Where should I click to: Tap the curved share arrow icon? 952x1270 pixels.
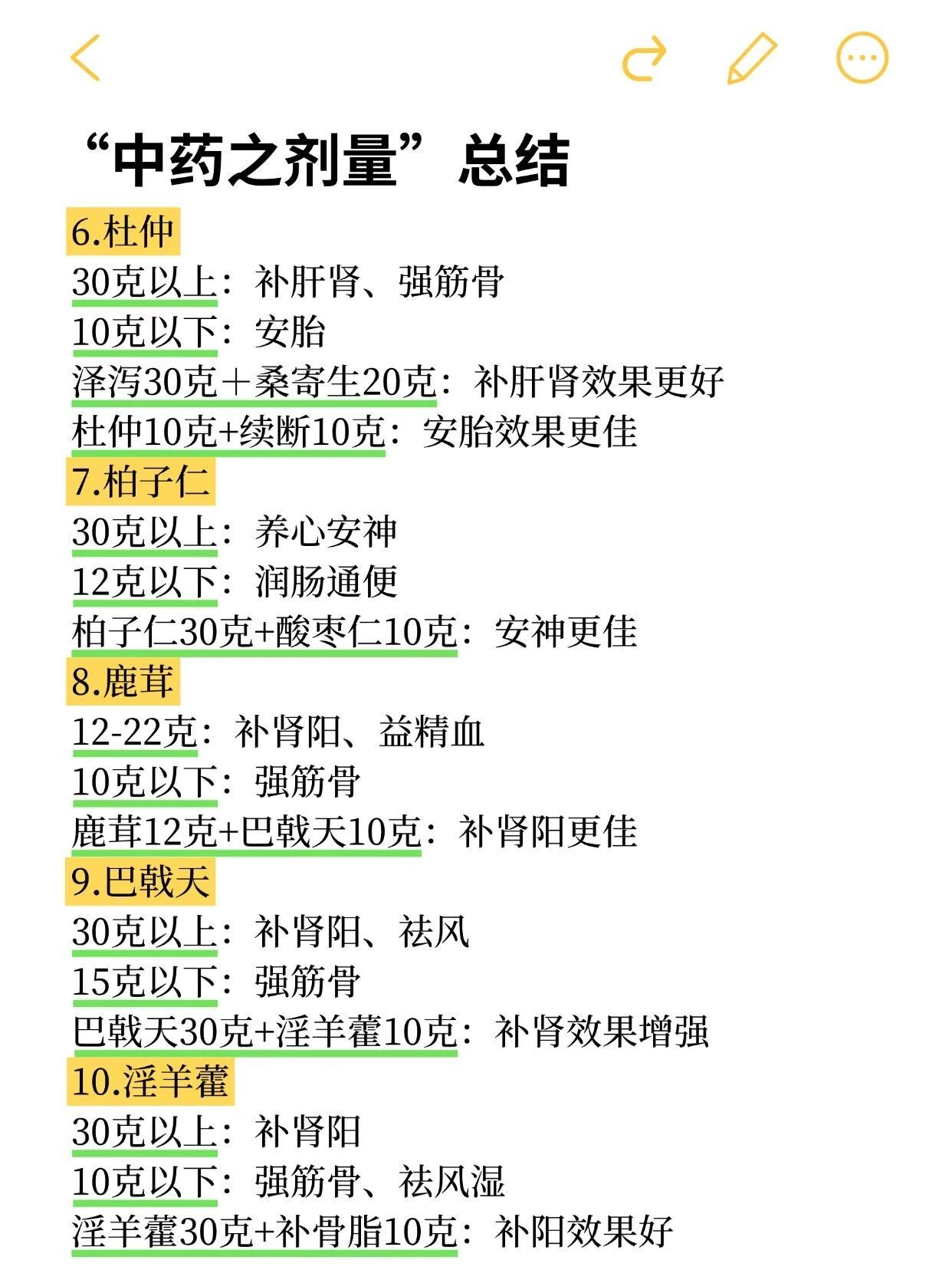[644, 58]
